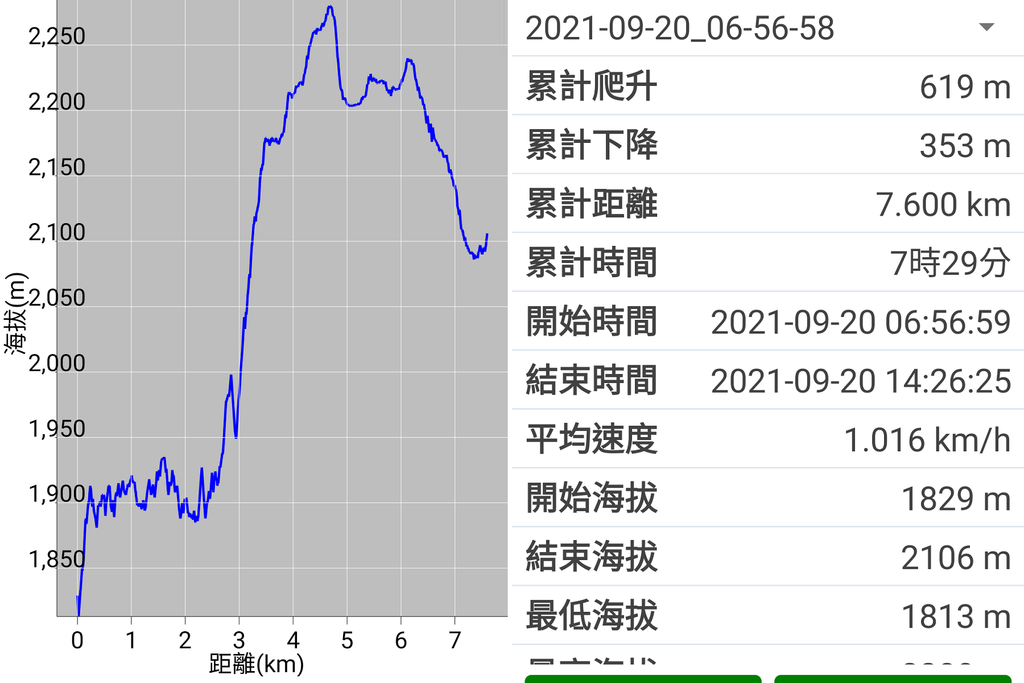
Task: Expand the 2021-09-20_06-56-58 track dropdown
Action: [x=986, y=27]
